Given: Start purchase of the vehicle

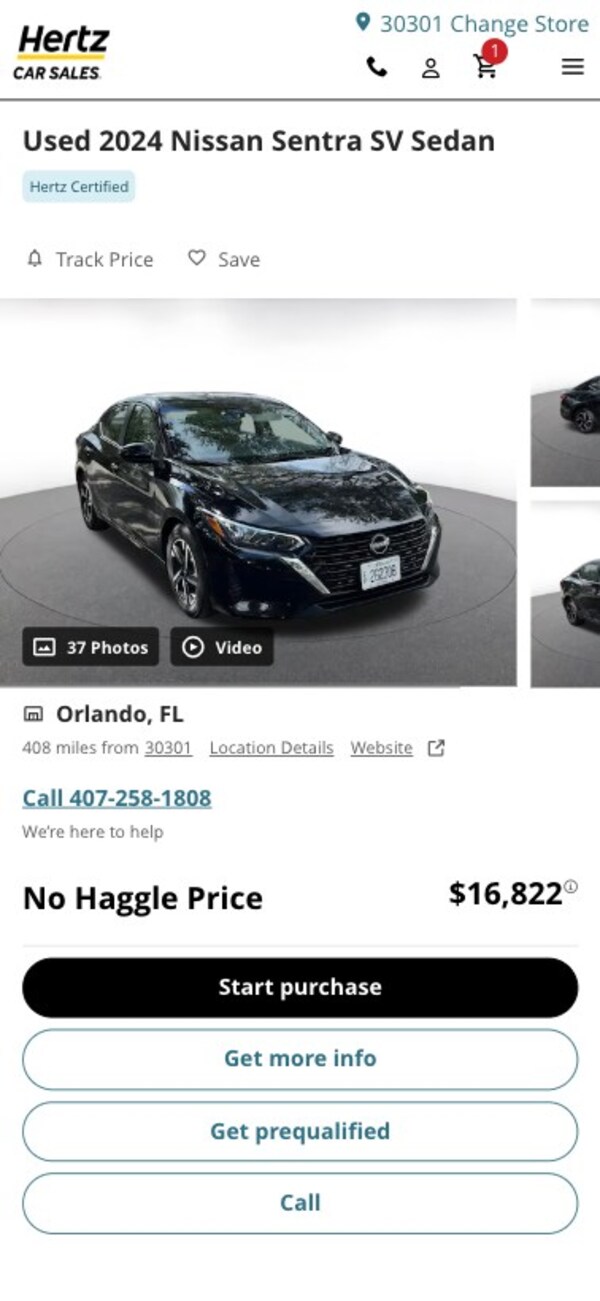Looking at the screenshot, I should point(300,987).
